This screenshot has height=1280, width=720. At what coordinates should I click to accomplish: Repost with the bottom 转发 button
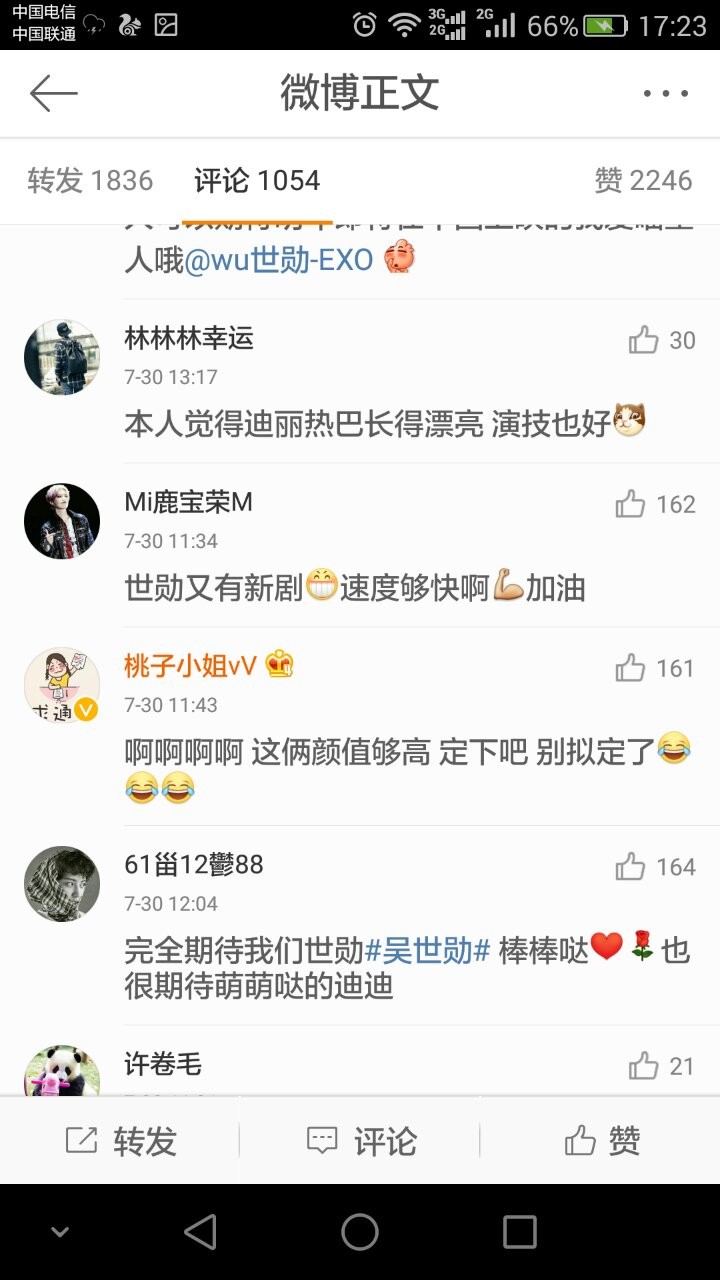(x=121, y=1141)
